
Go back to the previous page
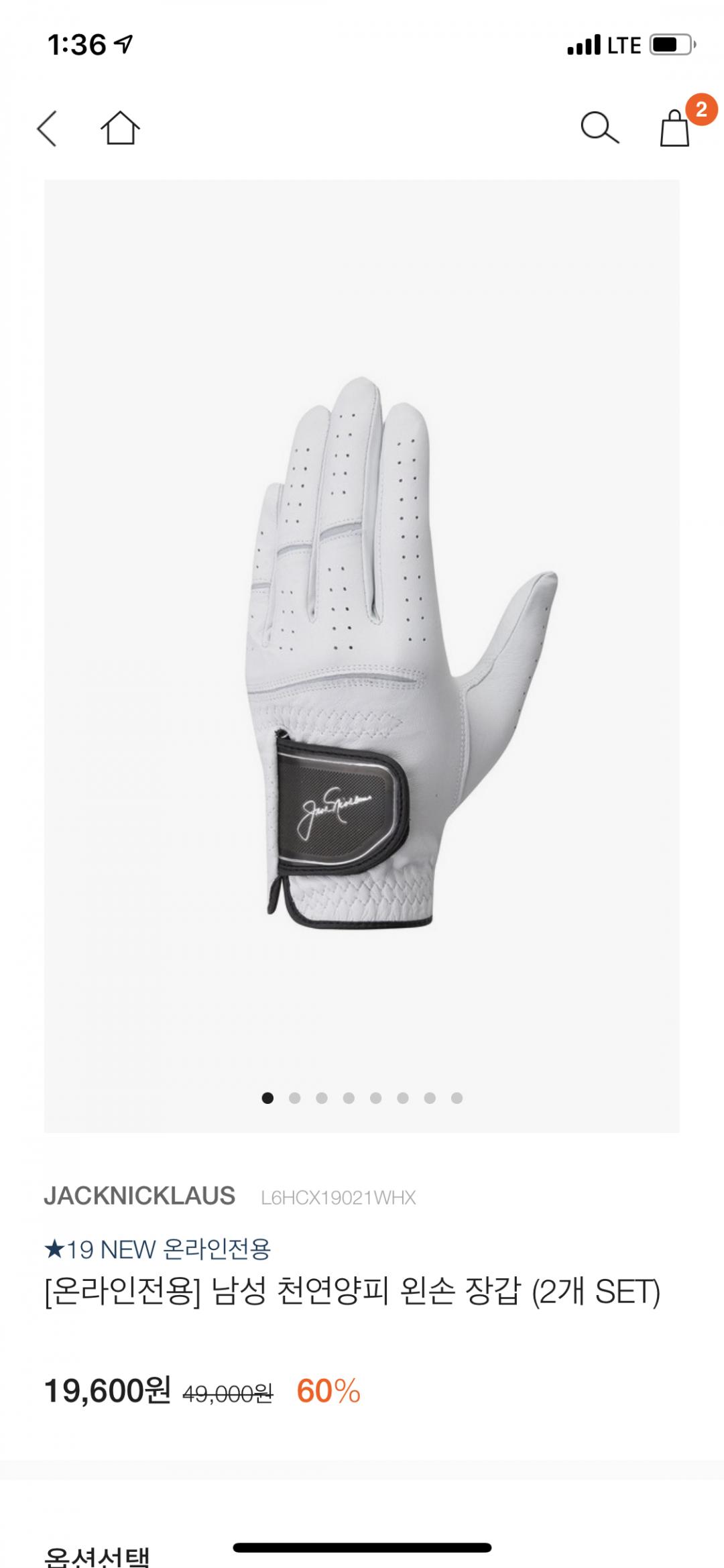point(47,128)
